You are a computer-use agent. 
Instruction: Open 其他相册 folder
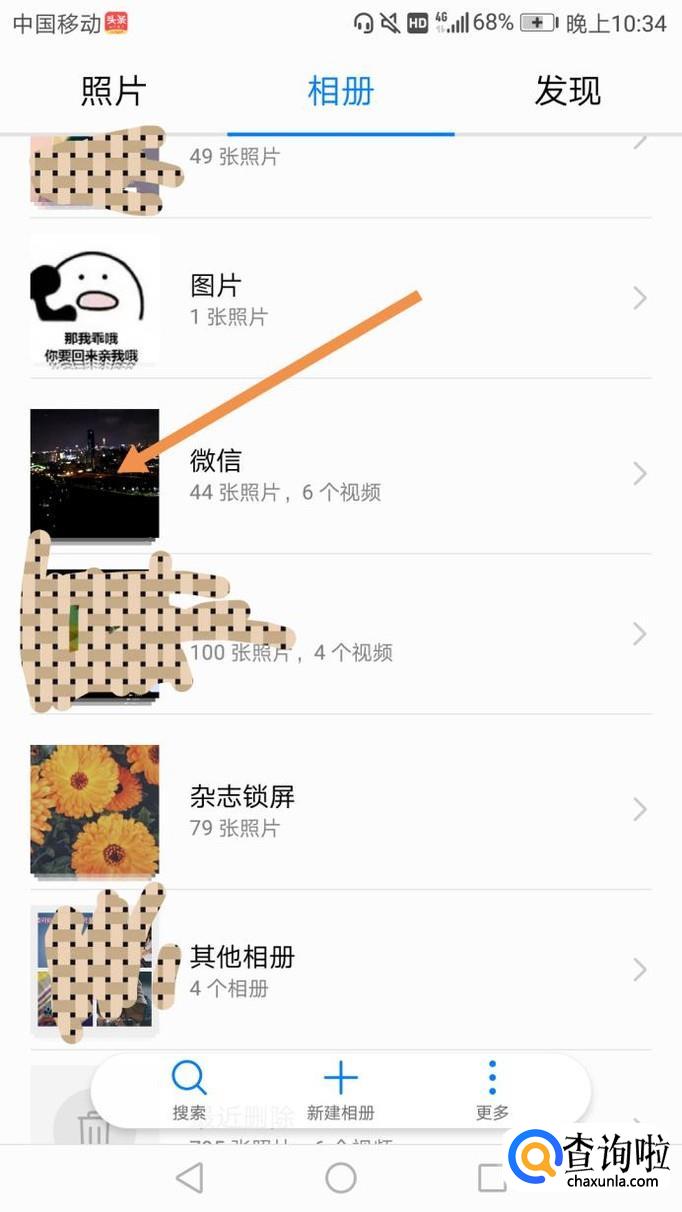pyautogui.click(x=340, y=970)
